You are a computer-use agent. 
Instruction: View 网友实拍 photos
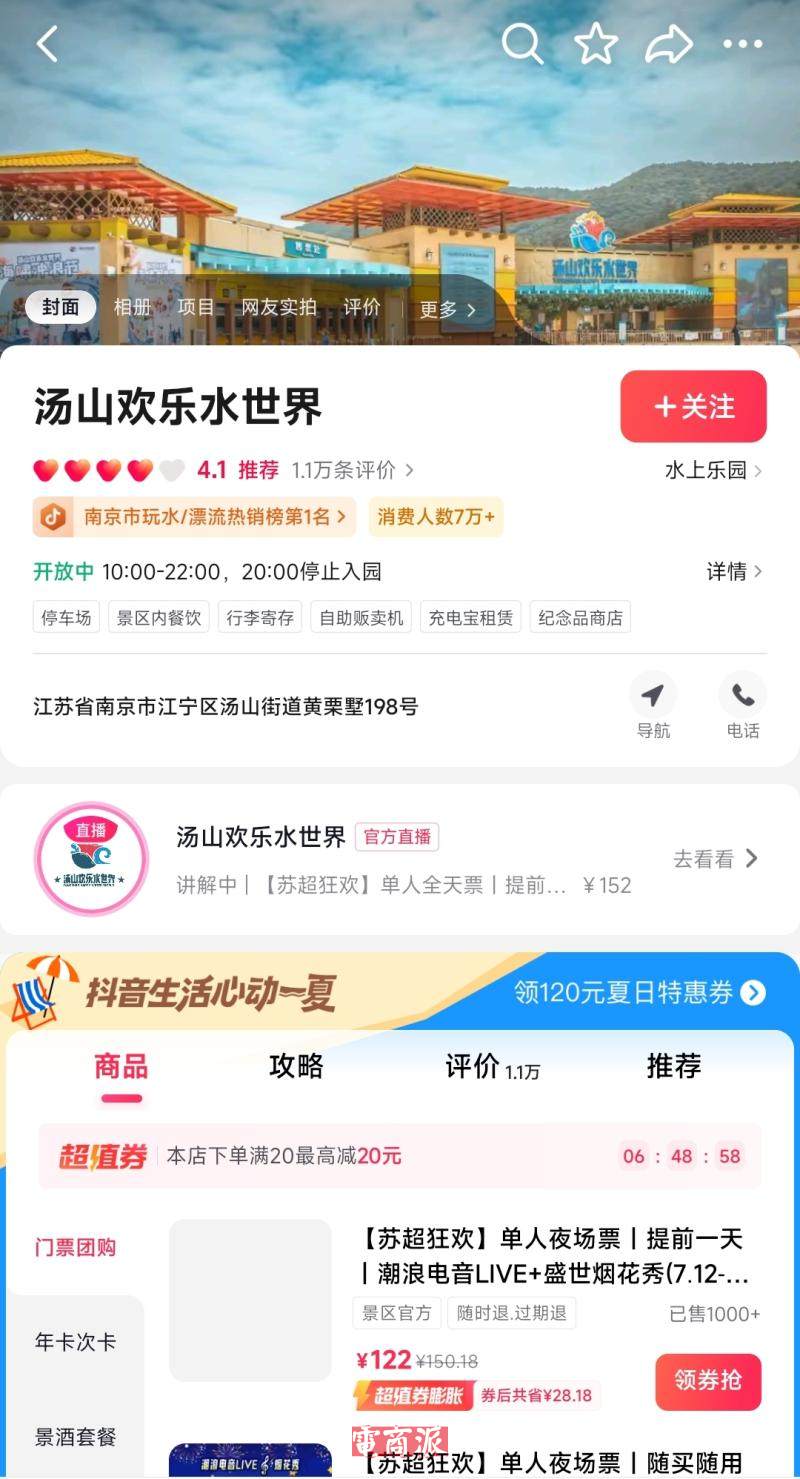[278, 307]
